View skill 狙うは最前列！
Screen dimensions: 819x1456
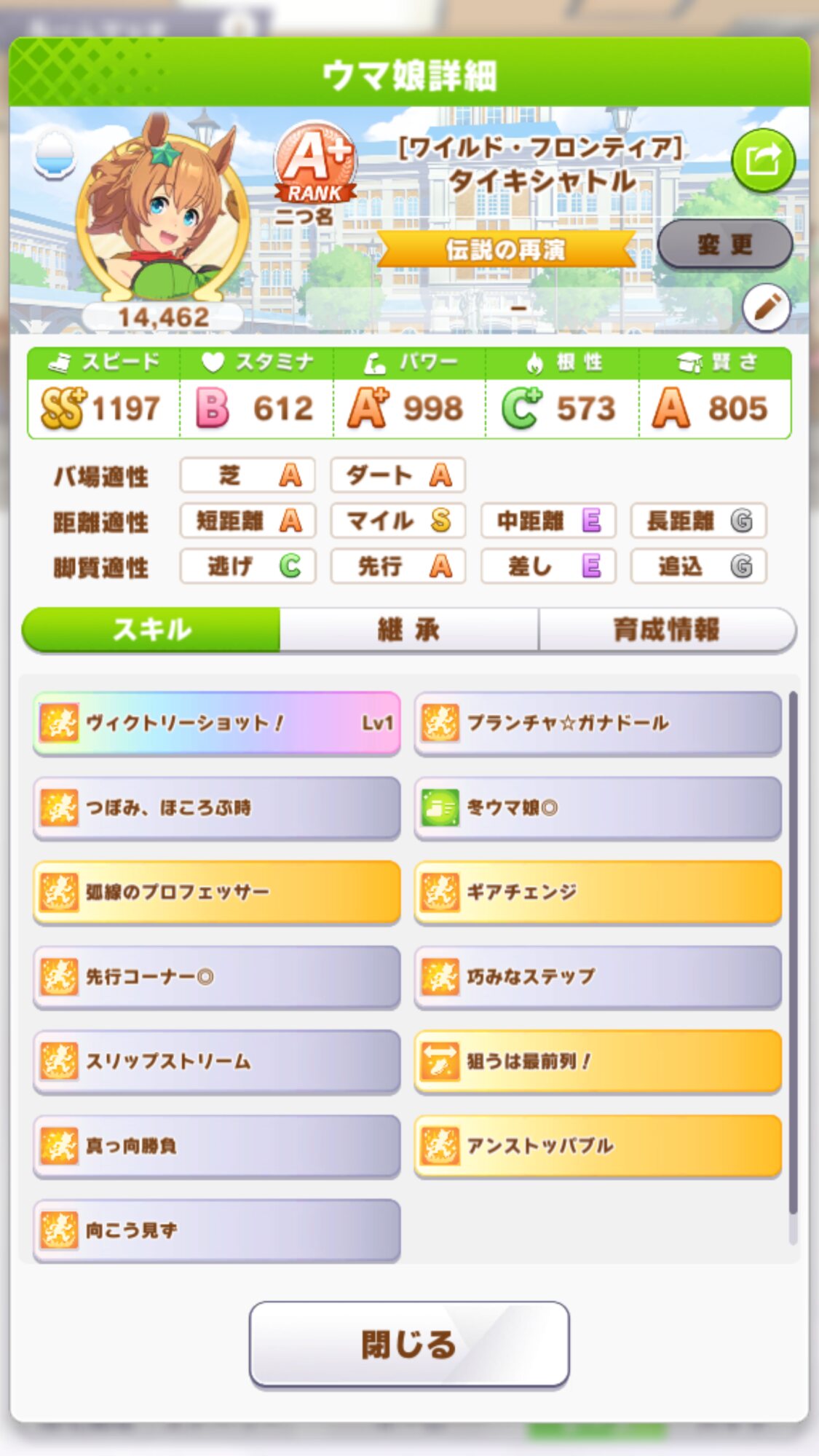click(x=598, y=1061)
